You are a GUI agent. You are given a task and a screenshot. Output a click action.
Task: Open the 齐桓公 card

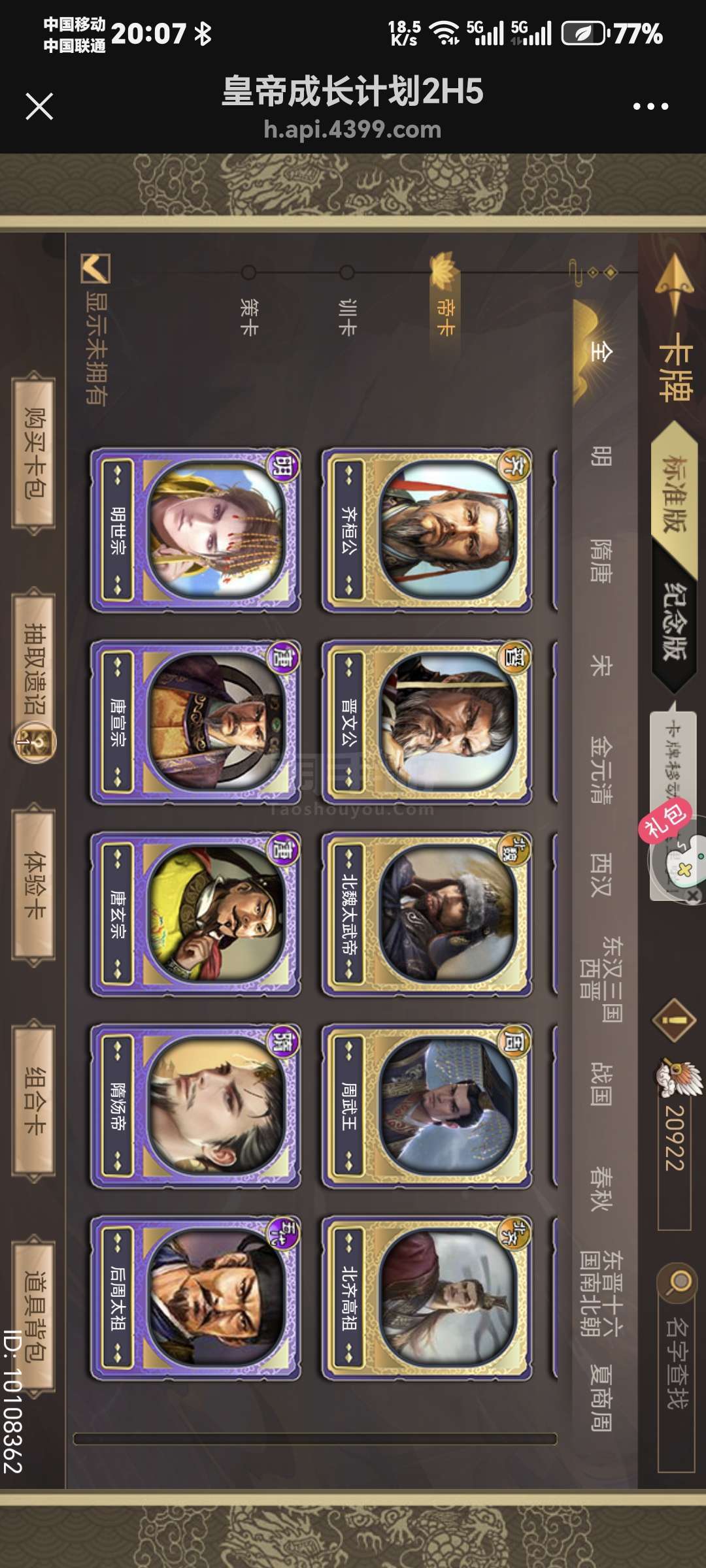click(x=427, y=530)
